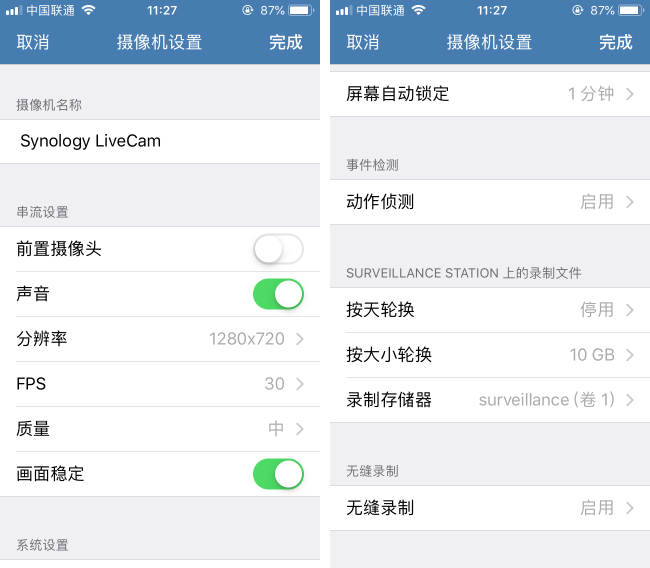
Task: Change the FPS value of 30
Action: [x=160, y=384]
